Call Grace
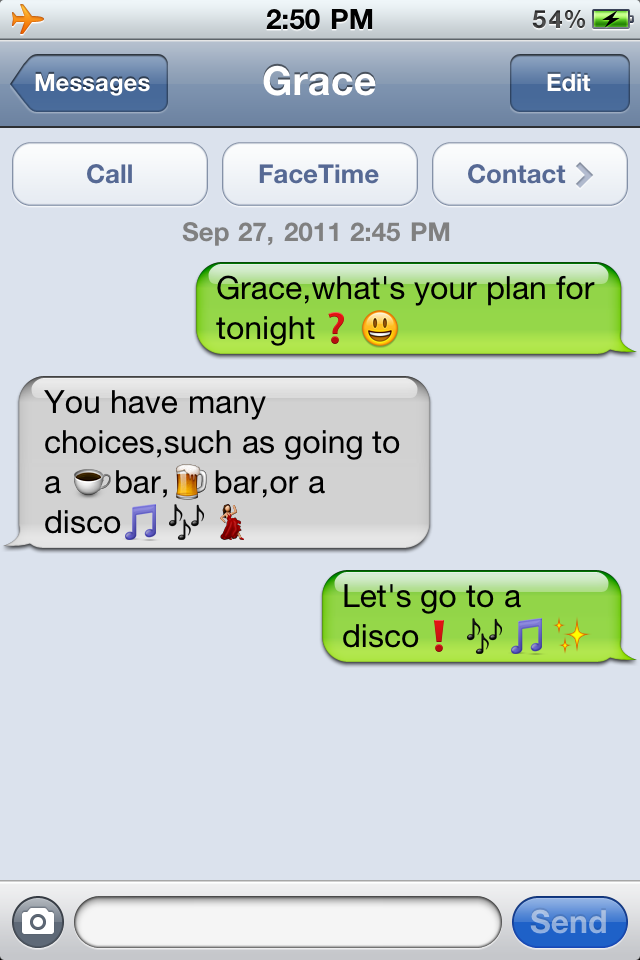The width and height of the screenshot is (640, 960). (110, 174)
